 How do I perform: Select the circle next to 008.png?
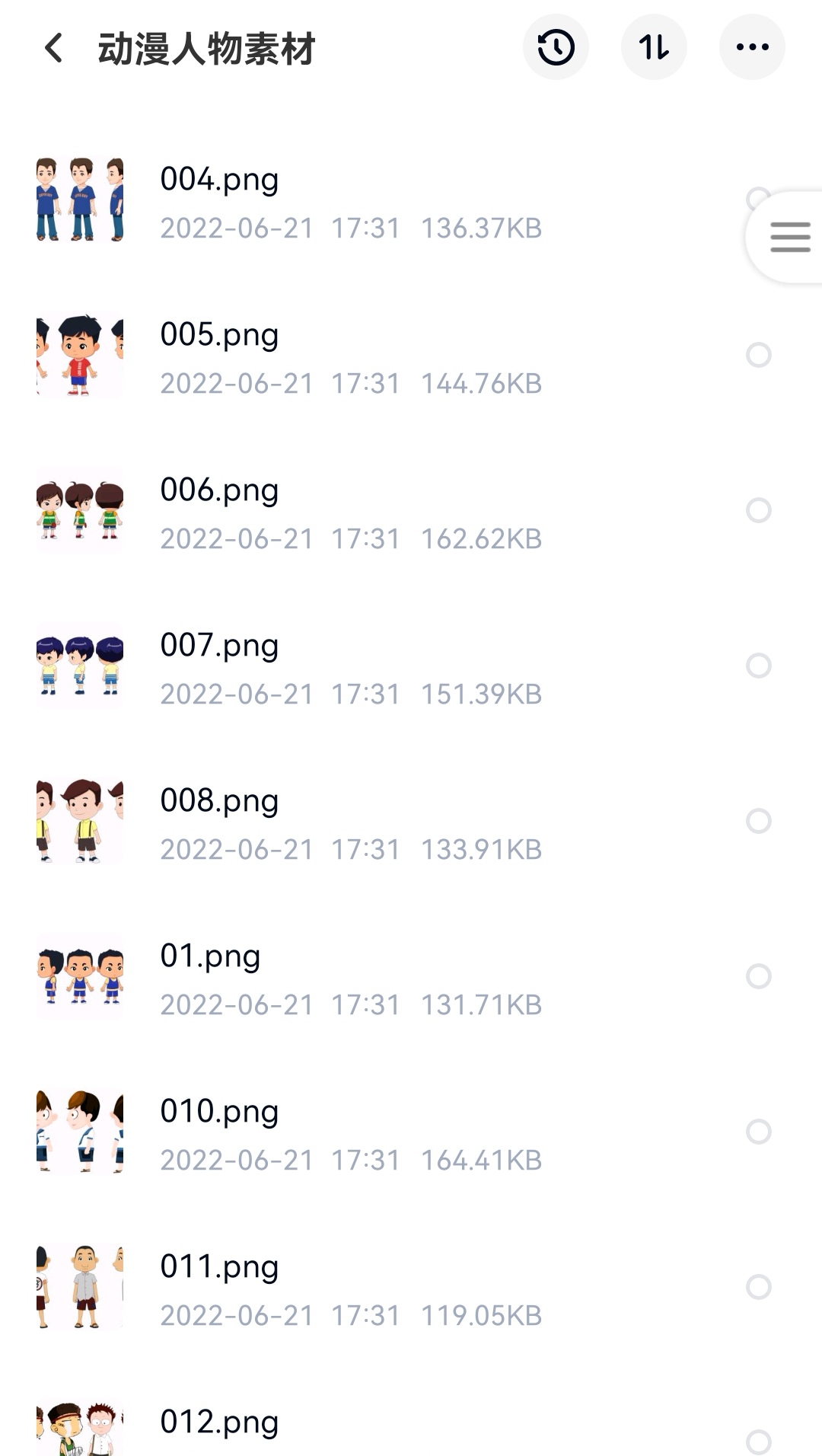point(758,821)
